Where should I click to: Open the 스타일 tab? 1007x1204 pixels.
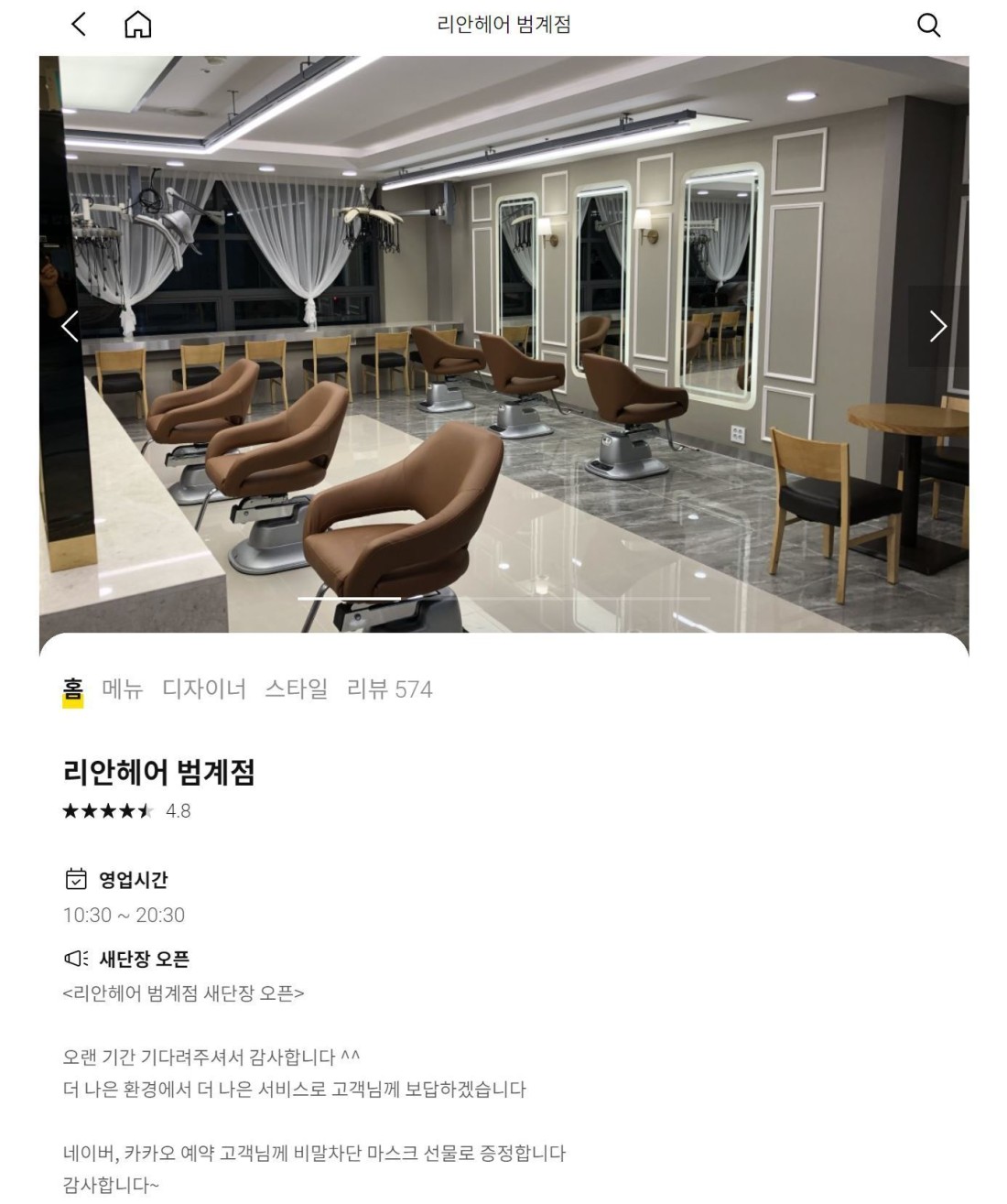pos(296,689)
